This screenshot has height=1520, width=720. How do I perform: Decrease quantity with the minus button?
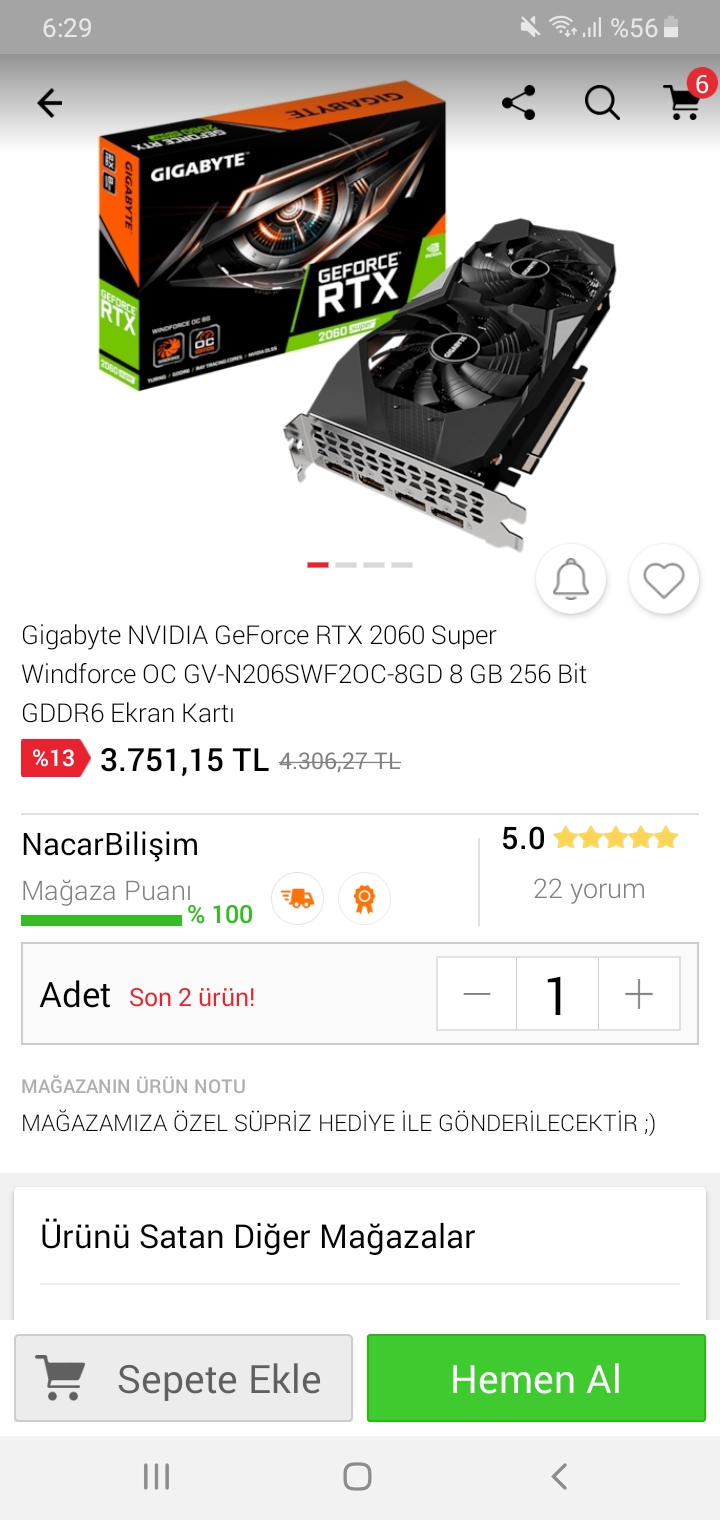(477, 994)
